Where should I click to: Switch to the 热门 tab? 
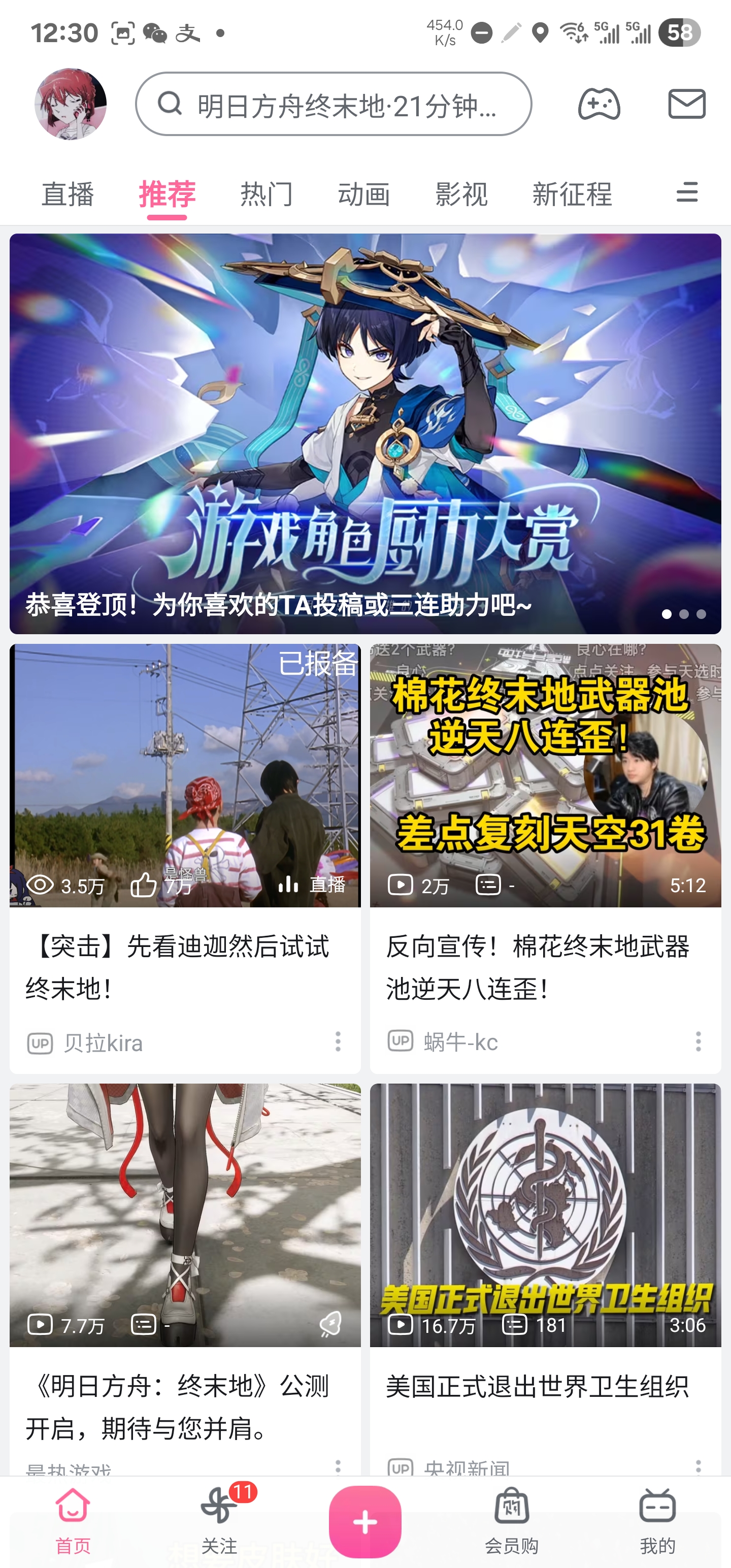pos(267,194)
